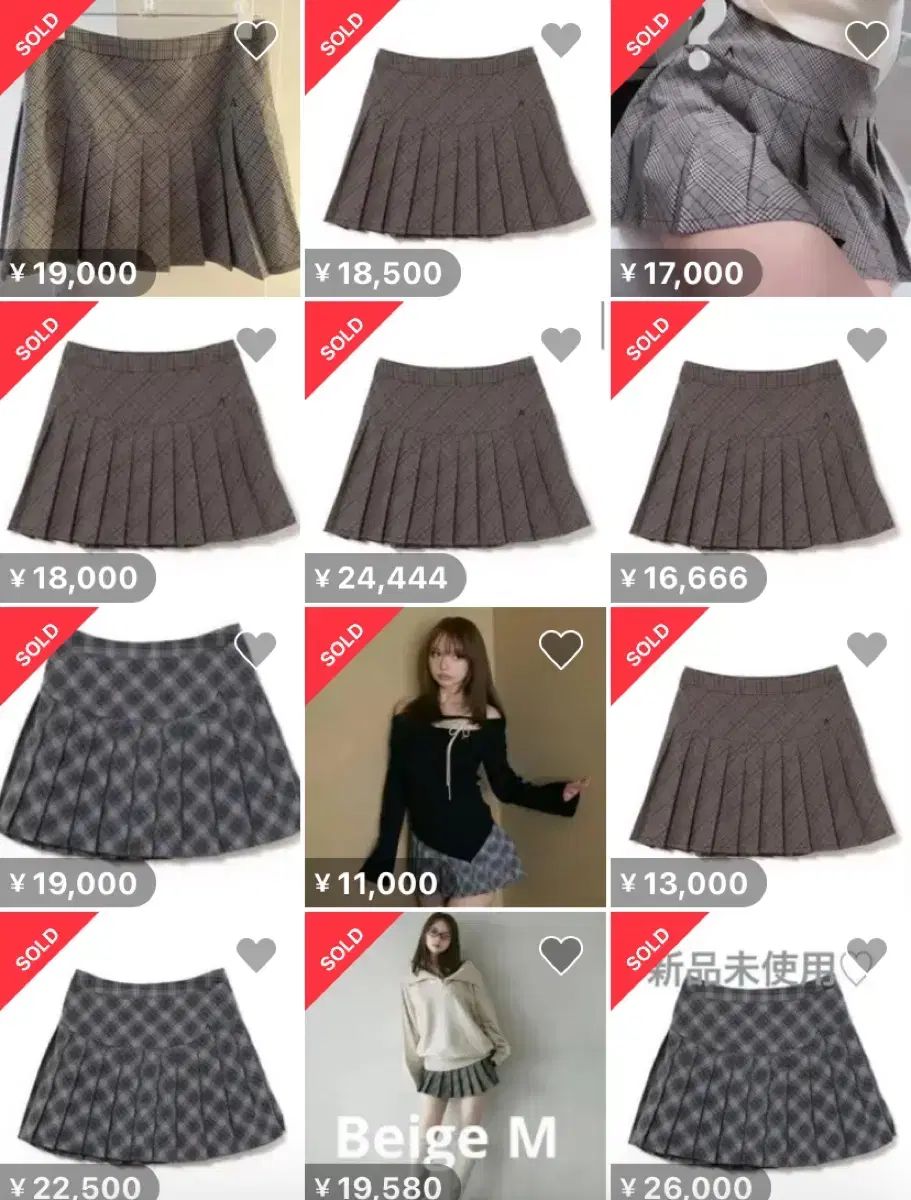Tap the heart on the ¥24,444 item

(560, 345)
